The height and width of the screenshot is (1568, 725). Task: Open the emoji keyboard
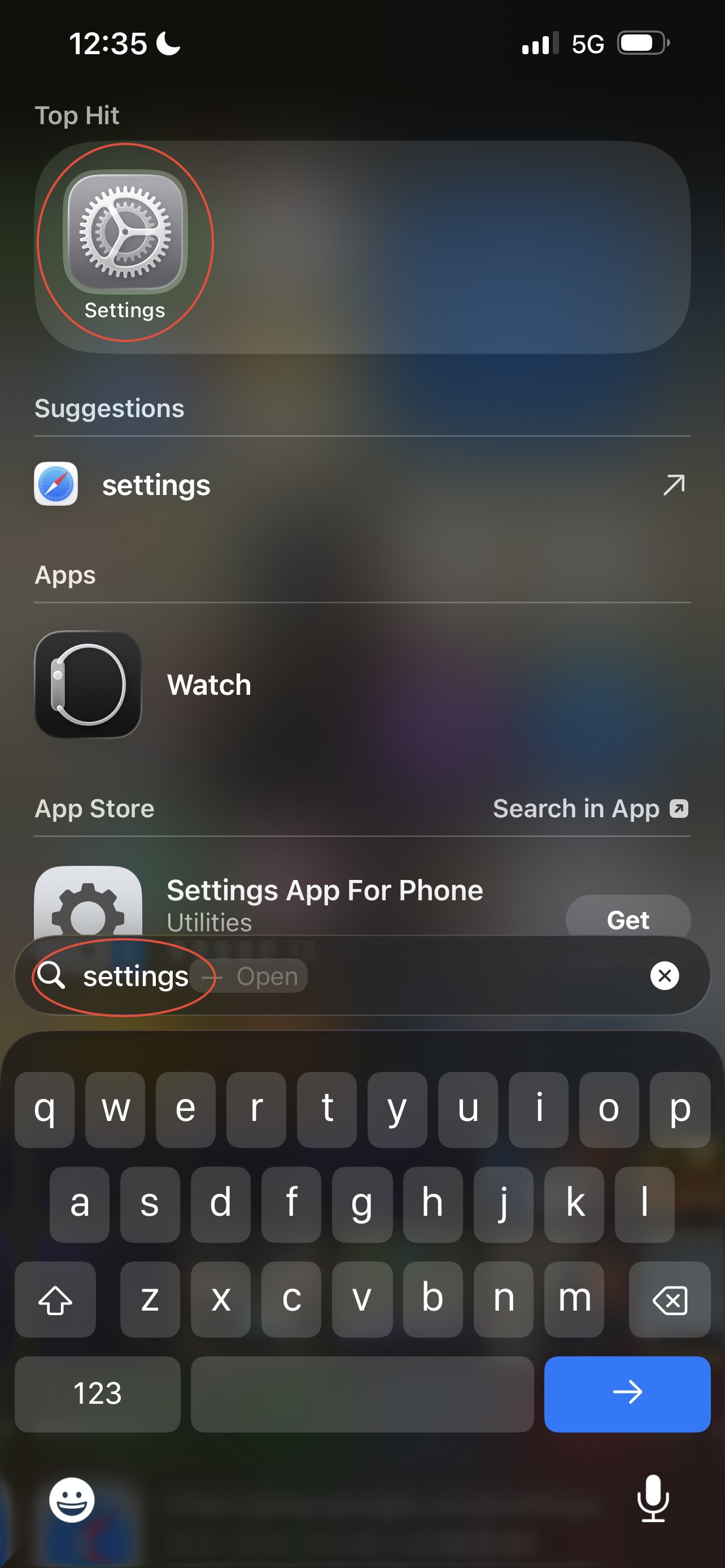tap(72, 1500)
